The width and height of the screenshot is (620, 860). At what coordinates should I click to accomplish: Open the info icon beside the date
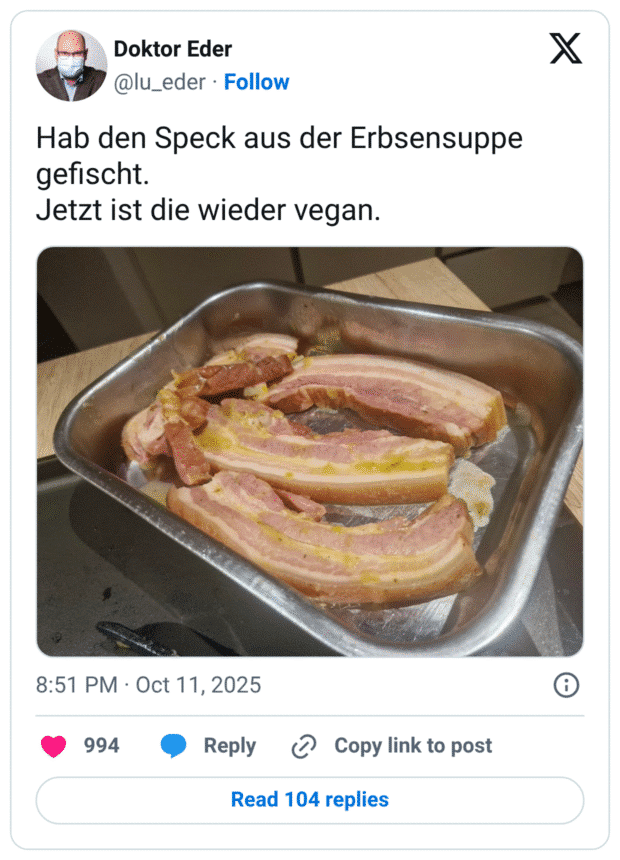pos(566,685)
